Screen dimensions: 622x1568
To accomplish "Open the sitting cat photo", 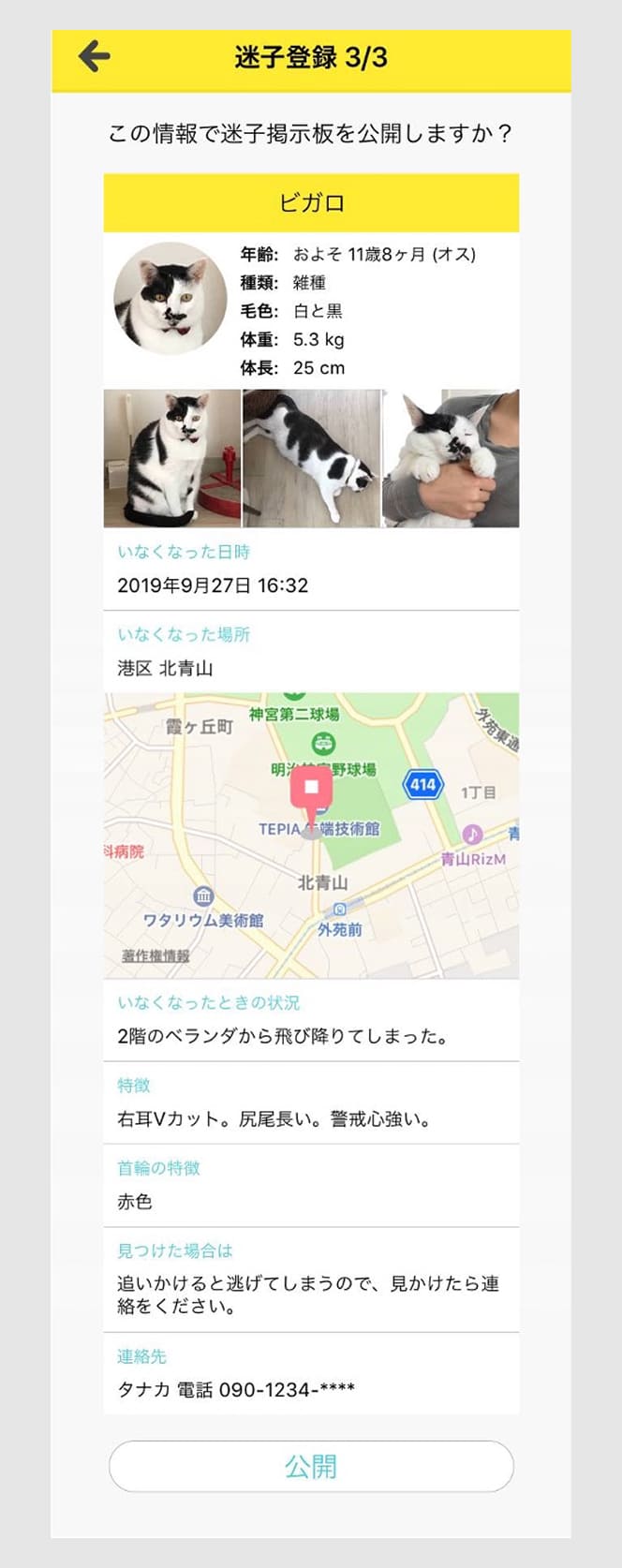I will [x=171, y=458].
